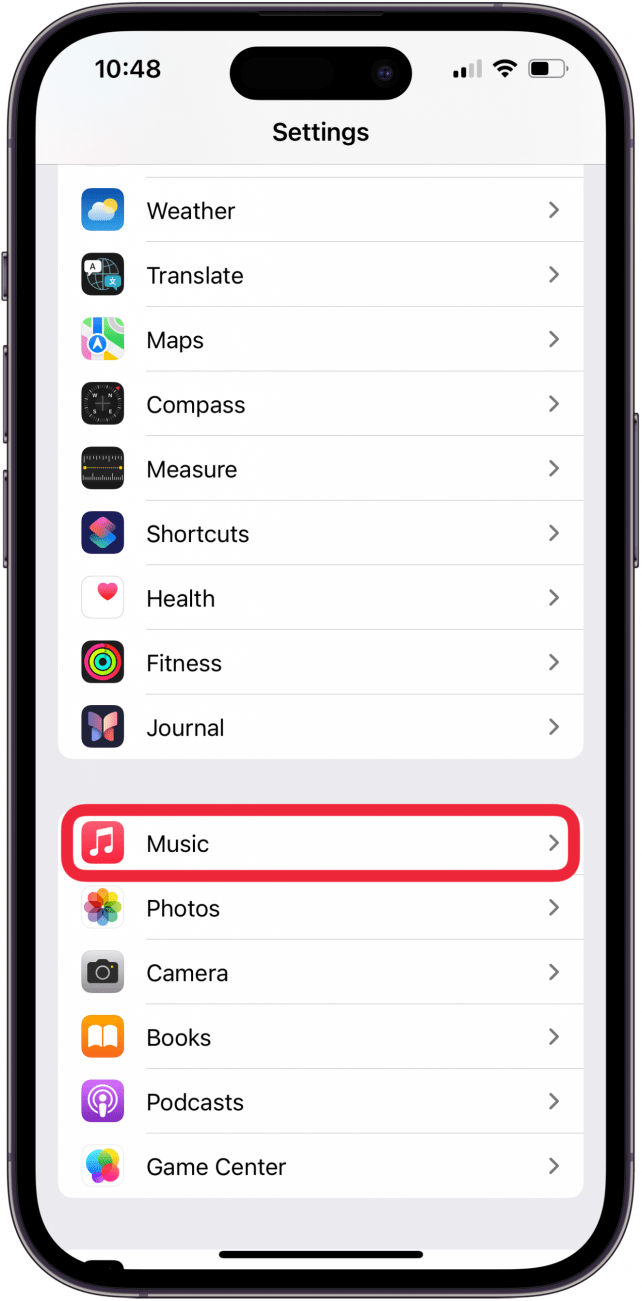Screen dimensions: 642x1301
Task: Open the highlighted Music settings
Action: point(320,844)
